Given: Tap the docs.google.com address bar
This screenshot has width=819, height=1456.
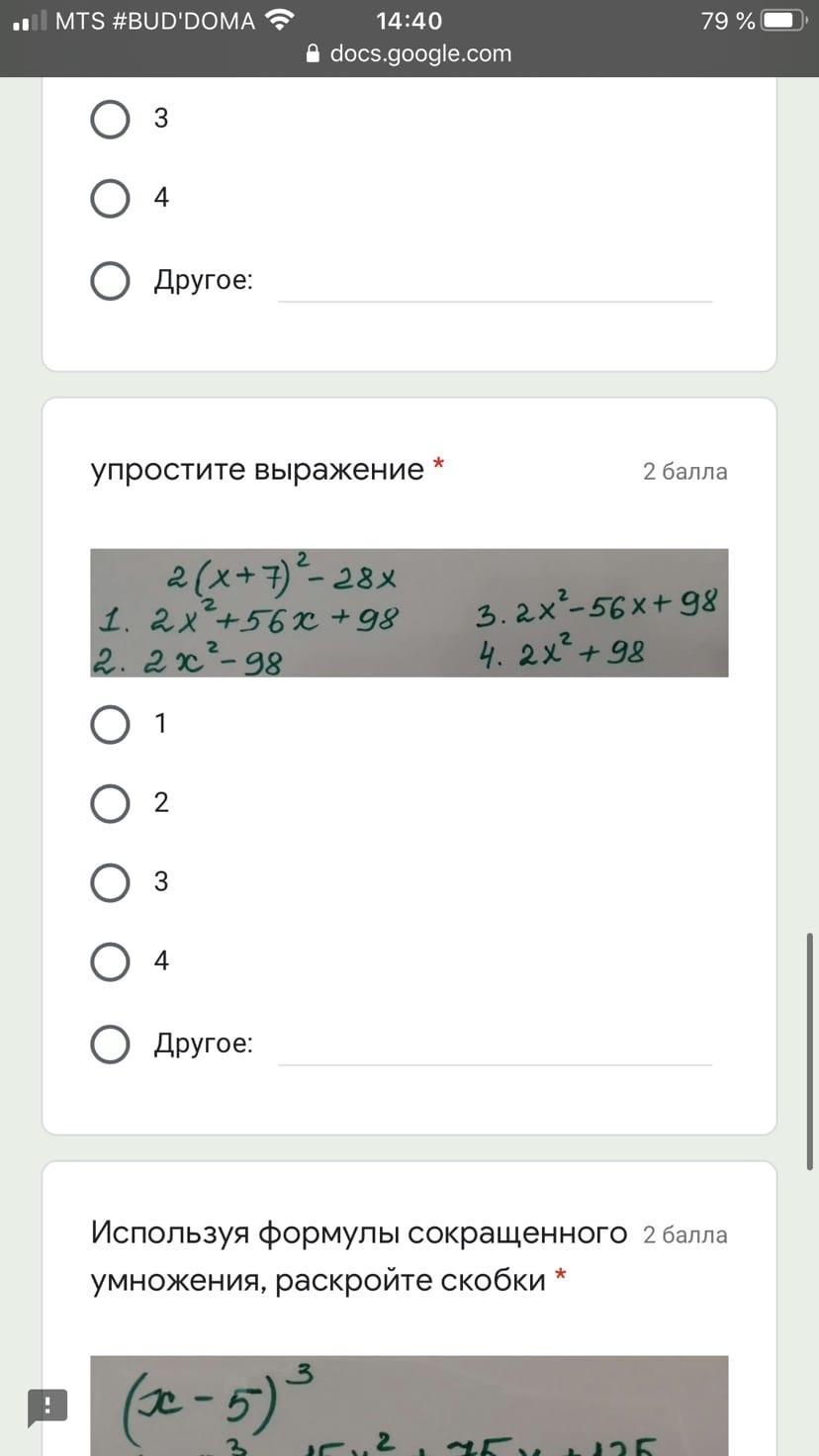Looking at the screenshot, I should tap(409, 53).
